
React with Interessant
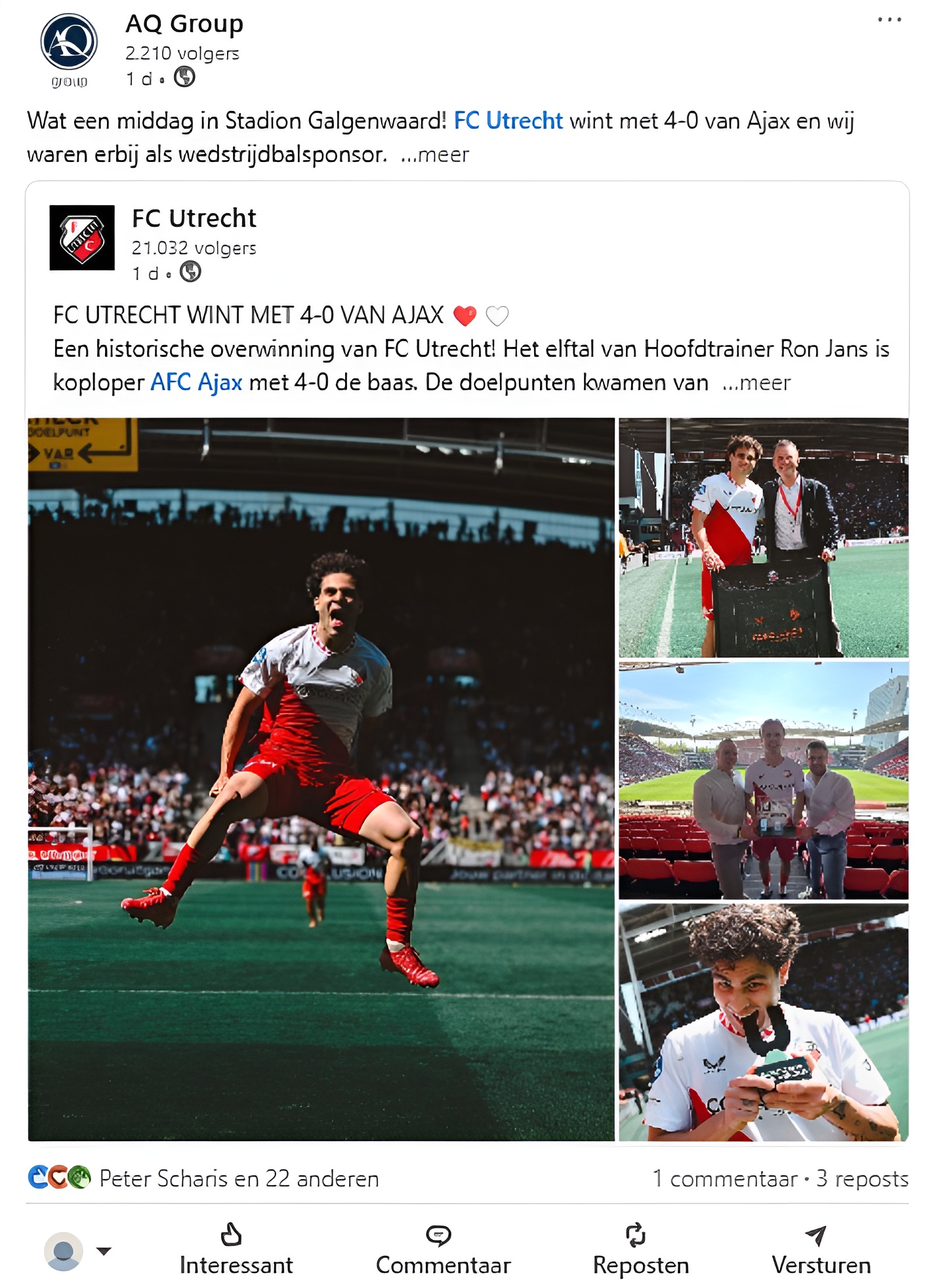tap(236, 1249)
